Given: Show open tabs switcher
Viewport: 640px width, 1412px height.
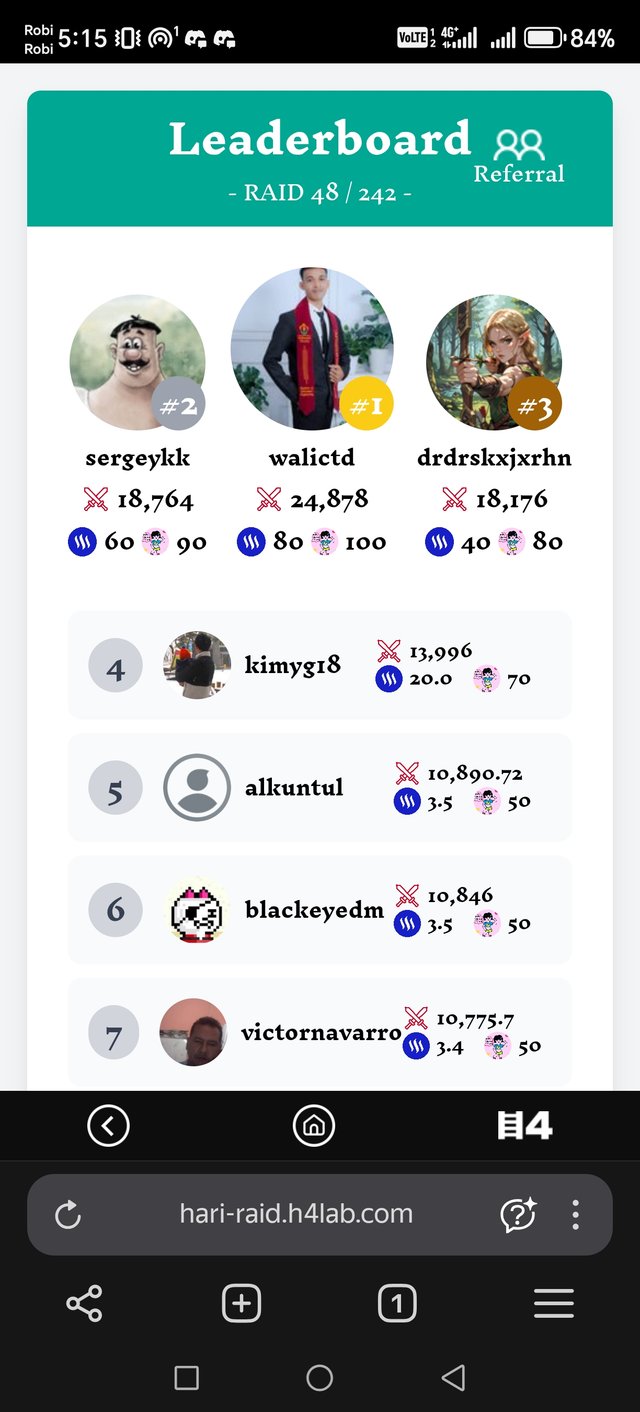Looking at the screenshot, I should [397, 1304].
